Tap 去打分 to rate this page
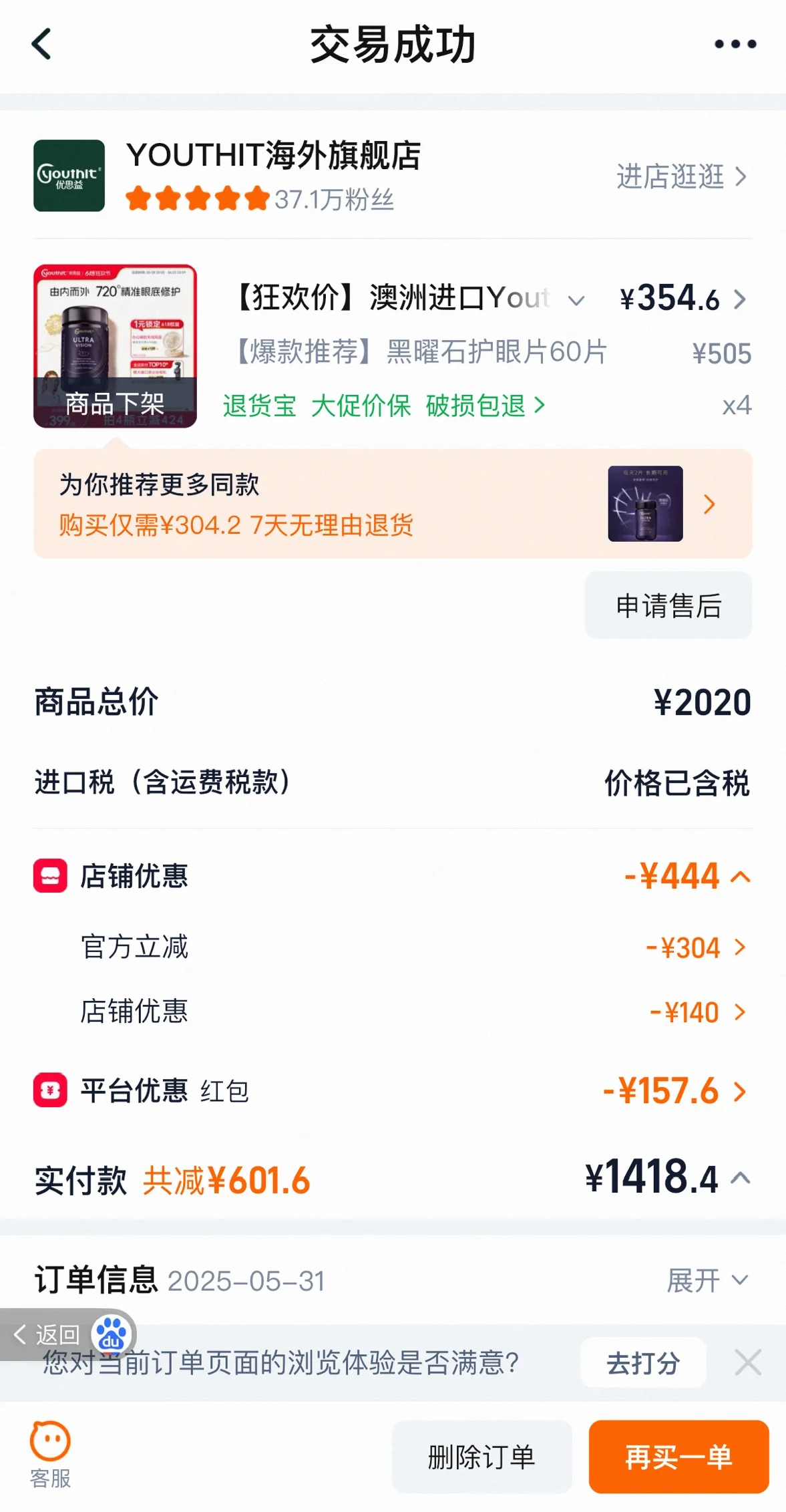 pyautogui.click(x=642, y=1362)
